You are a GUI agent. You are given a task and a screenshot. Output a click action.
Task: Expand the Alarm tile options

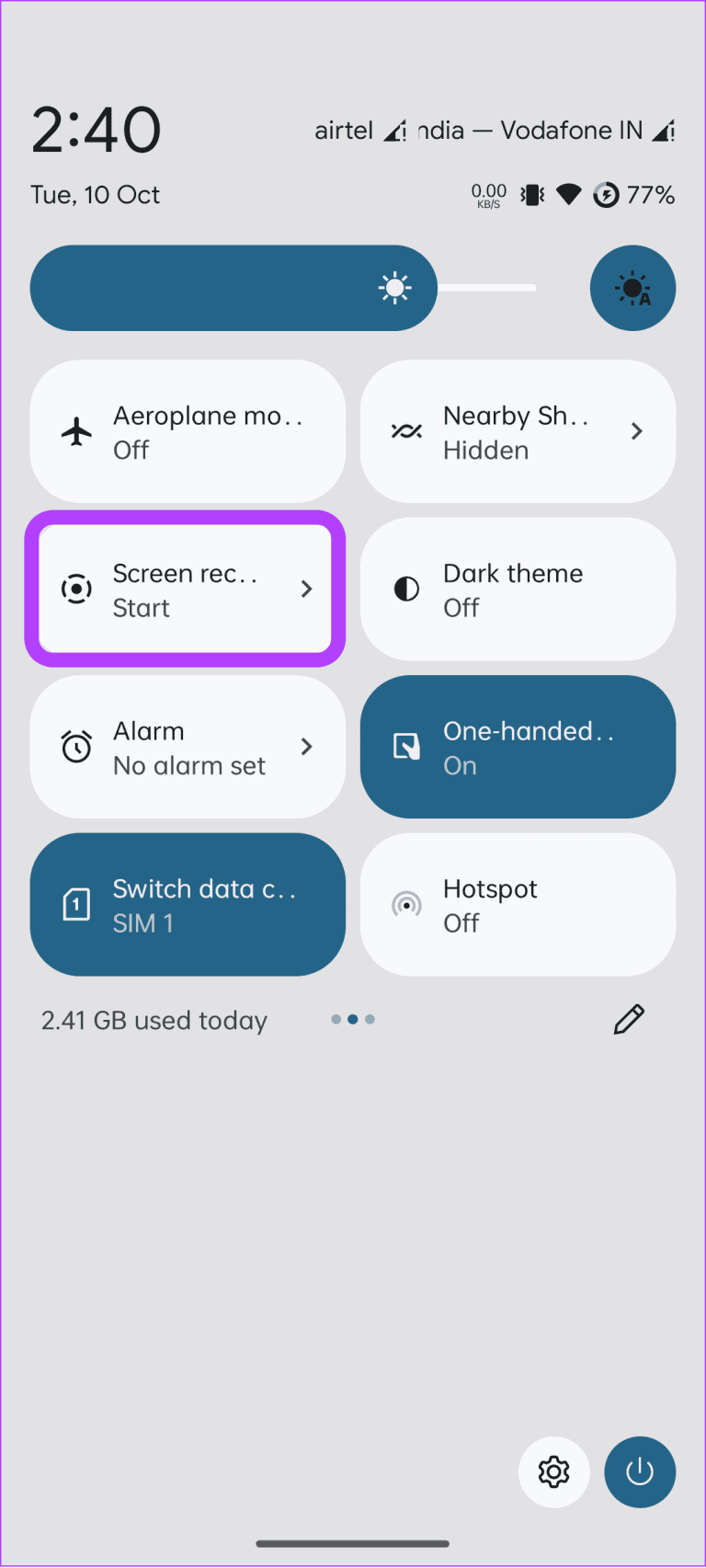tap(306, 747)
